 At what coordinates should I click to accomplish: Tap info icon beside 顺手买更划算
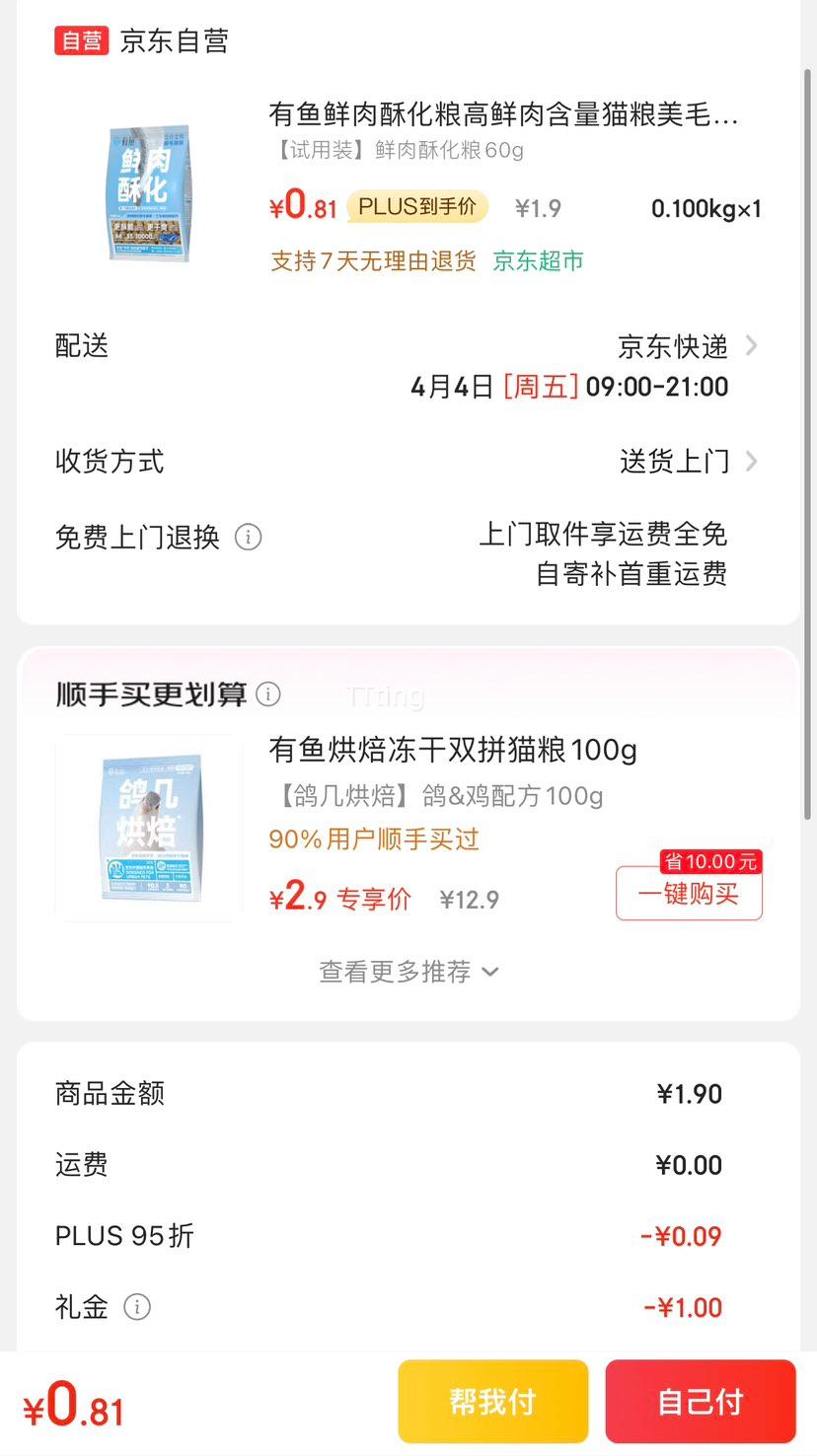click(x=268, y=693)
